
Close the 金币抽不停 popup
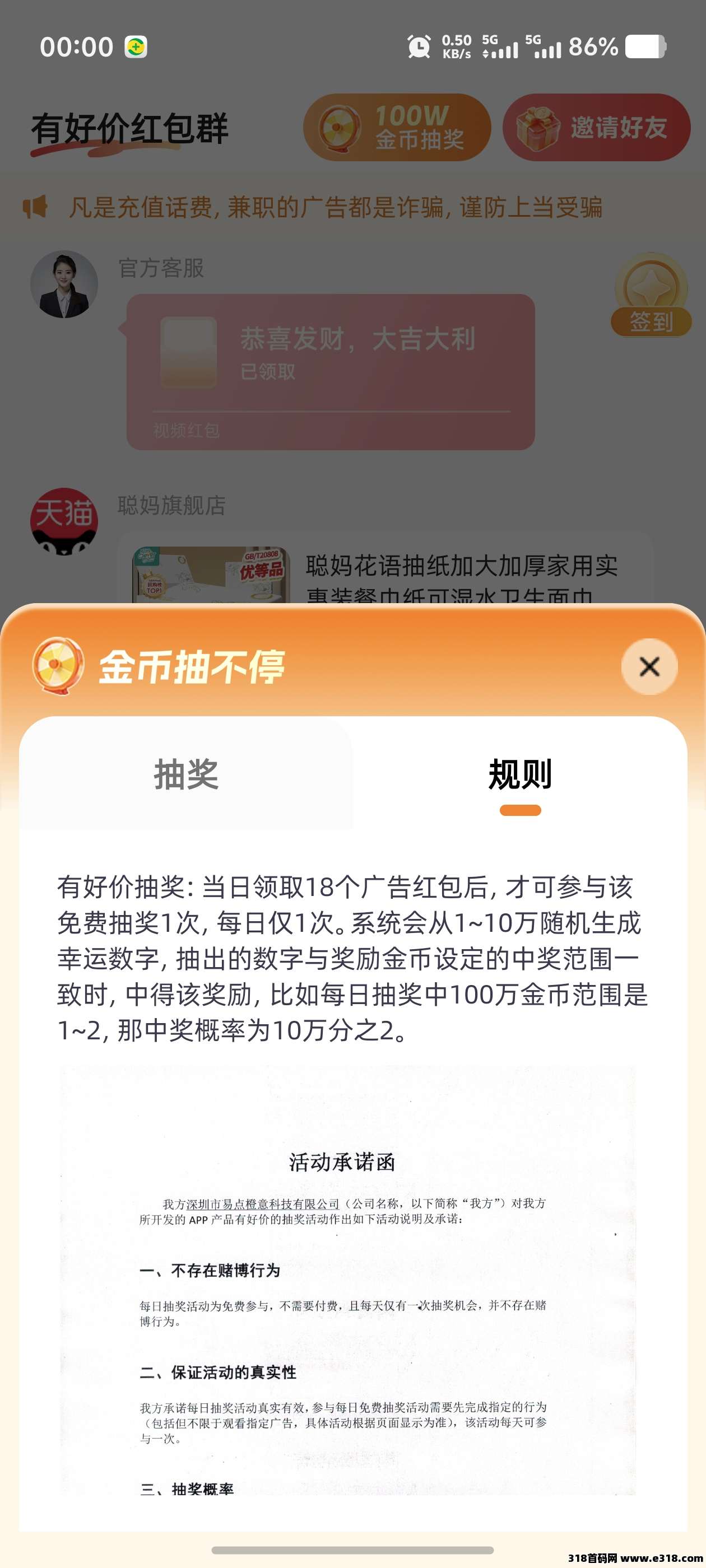click(649, 666)
